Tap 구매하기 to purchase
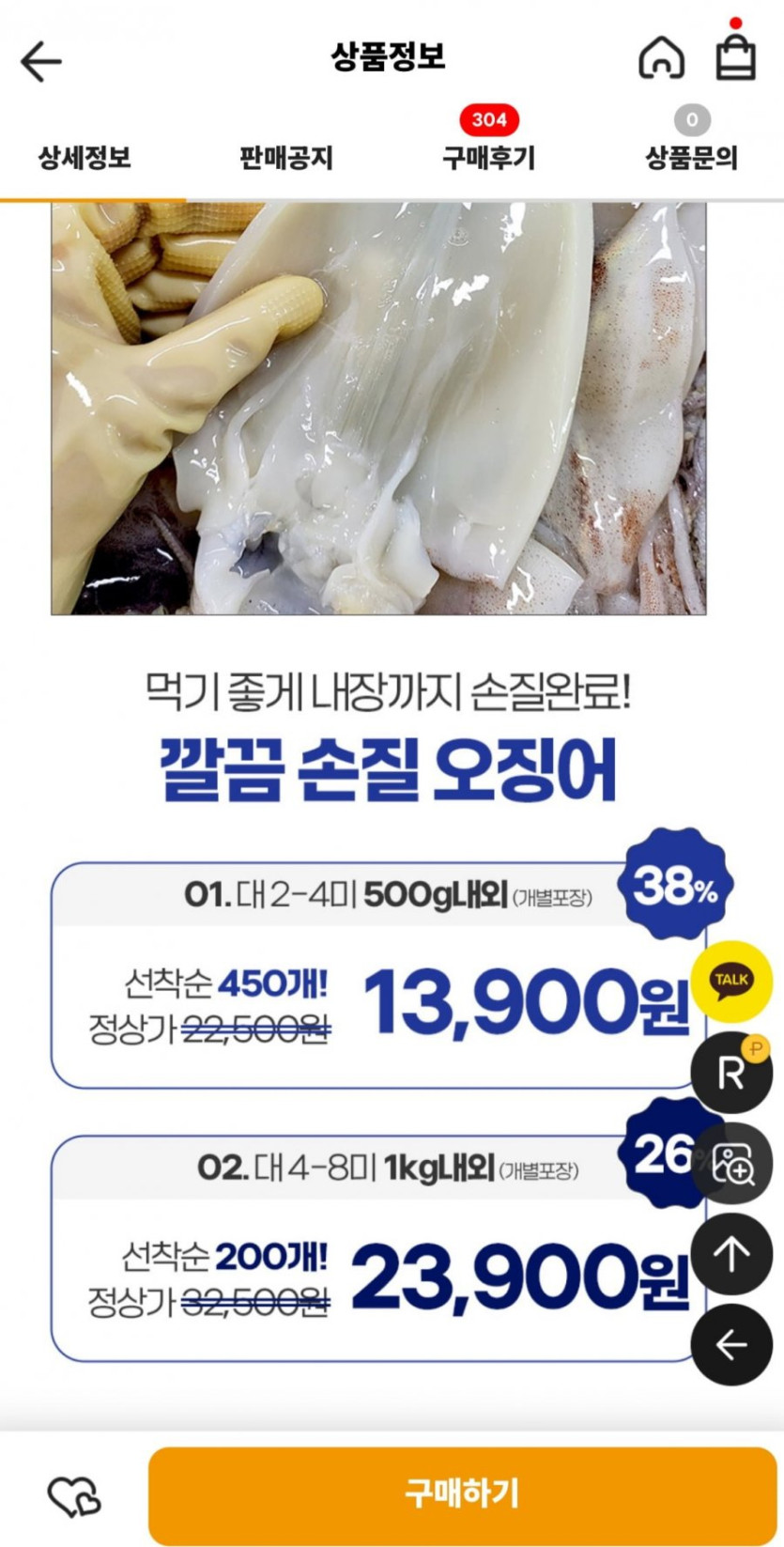The width and height of the screenshot is (784, 1547). point(462,1493)
